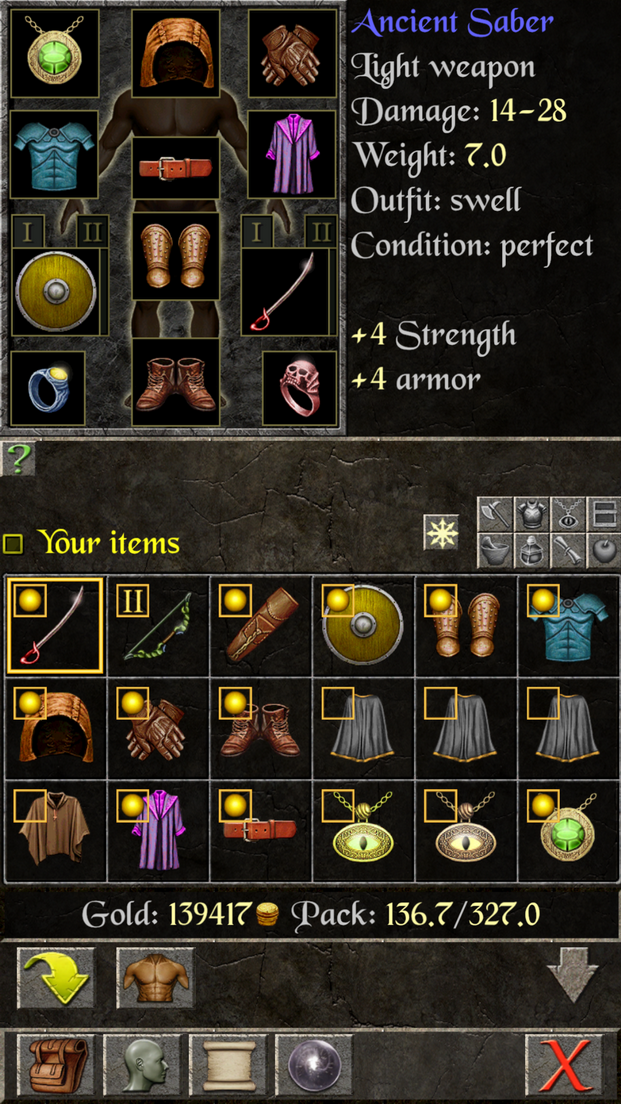This screenshot has height=1104, width=621.
Task: Tap the gray down arrow
Action: 573,978
